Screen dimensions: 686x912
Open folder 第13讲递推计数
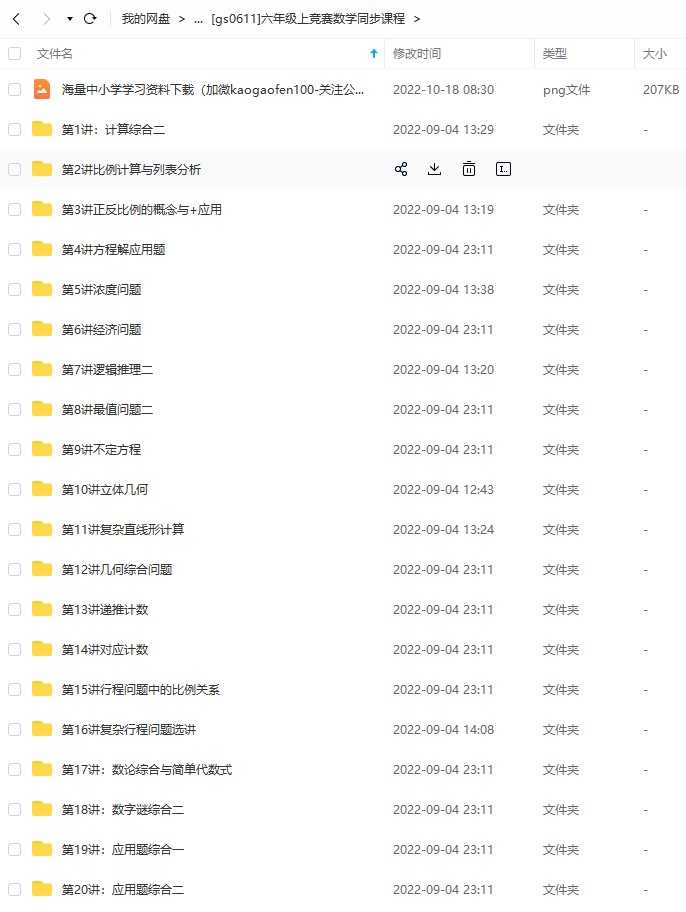pos(105,609)
